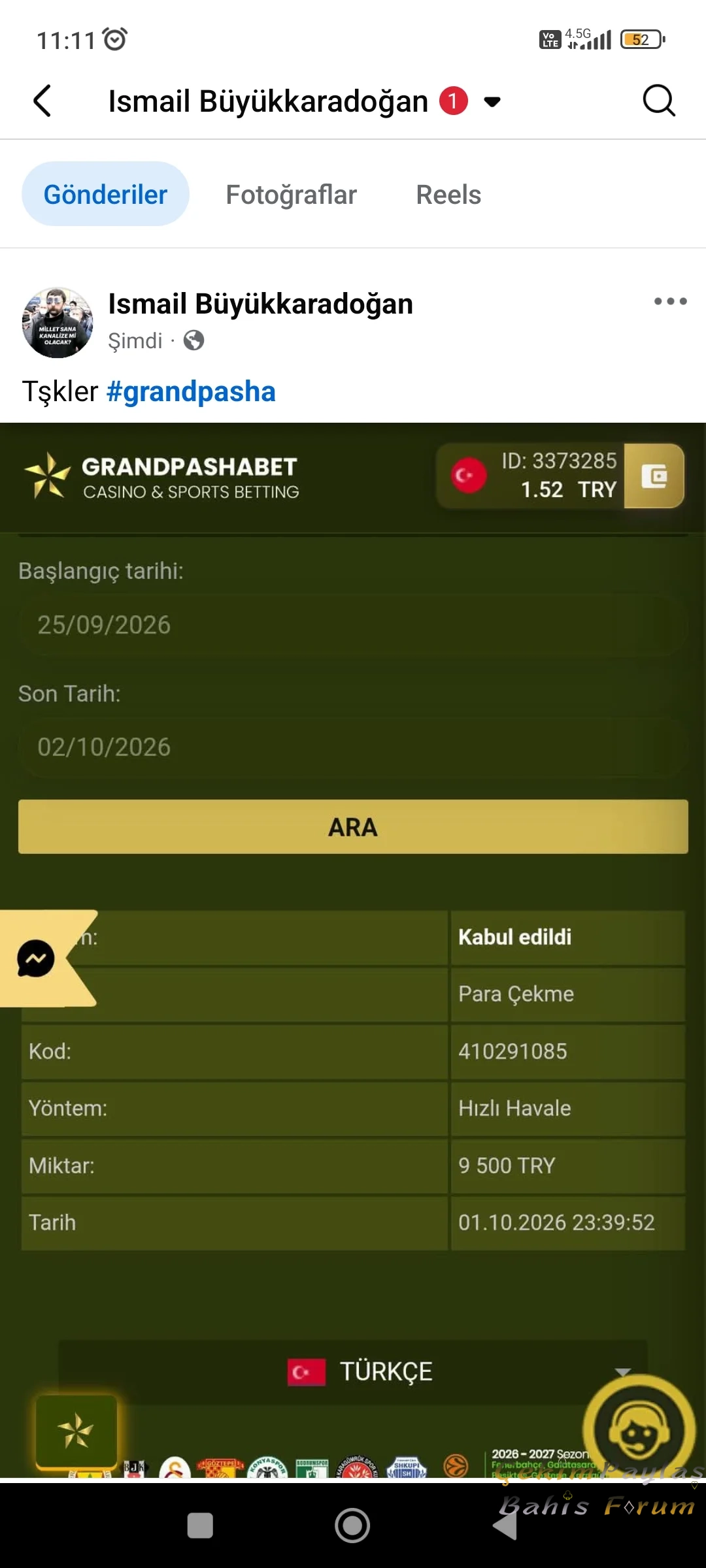
Task: Switch to the Reels tab
Action: pyautogui.click(x=448, y=195)
